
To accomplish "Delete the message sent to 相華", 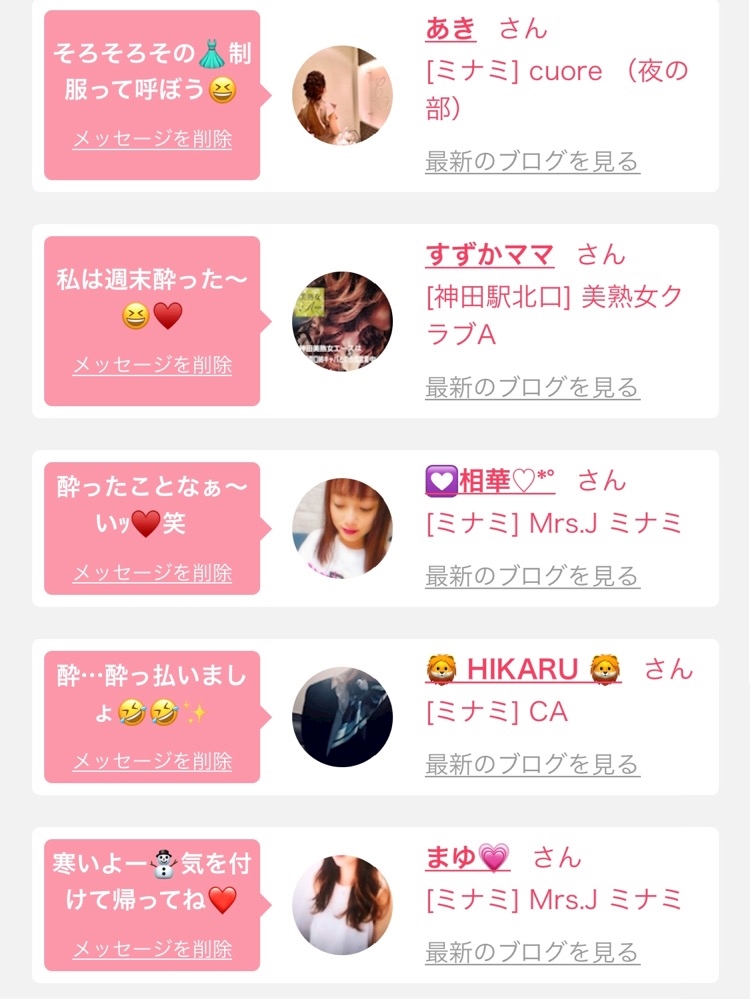I will click(152, 573).
